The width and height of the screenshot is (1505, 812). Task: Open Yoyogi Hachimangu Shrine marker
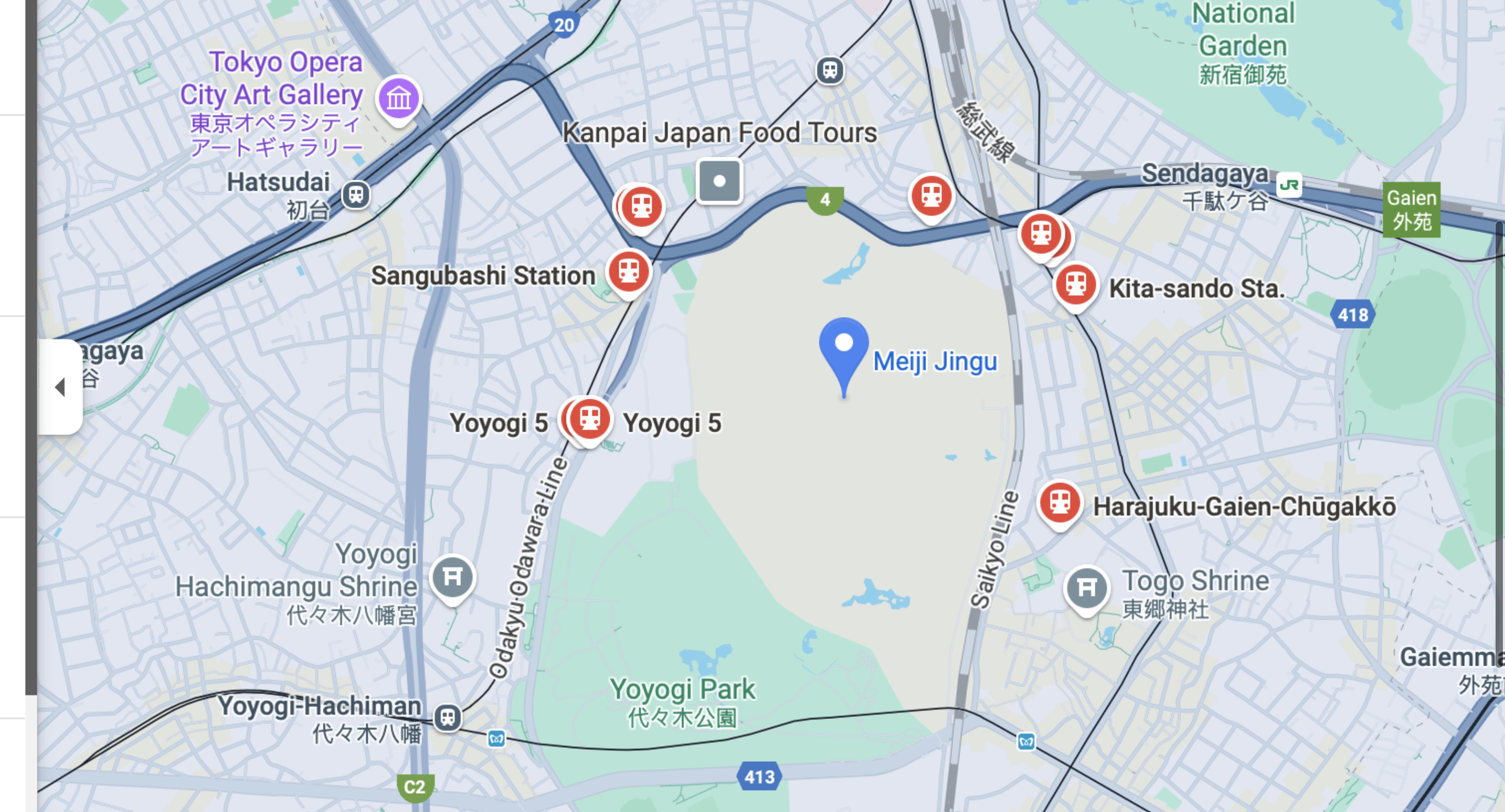pyautogui.click(x=452, y=577)
